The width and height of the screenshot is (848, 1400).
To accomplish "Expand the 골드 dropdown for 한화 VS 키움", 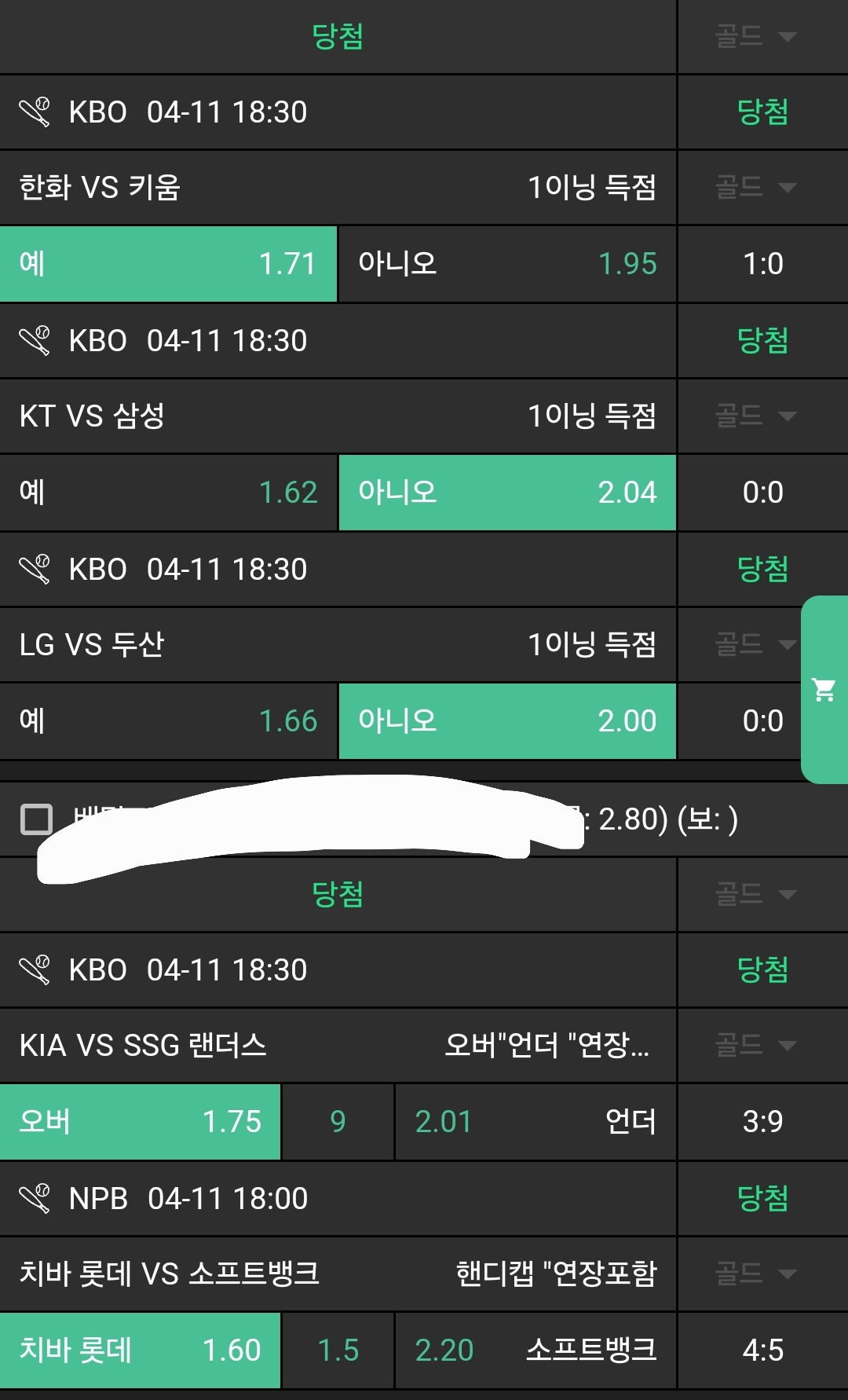I will click(755, 188).
